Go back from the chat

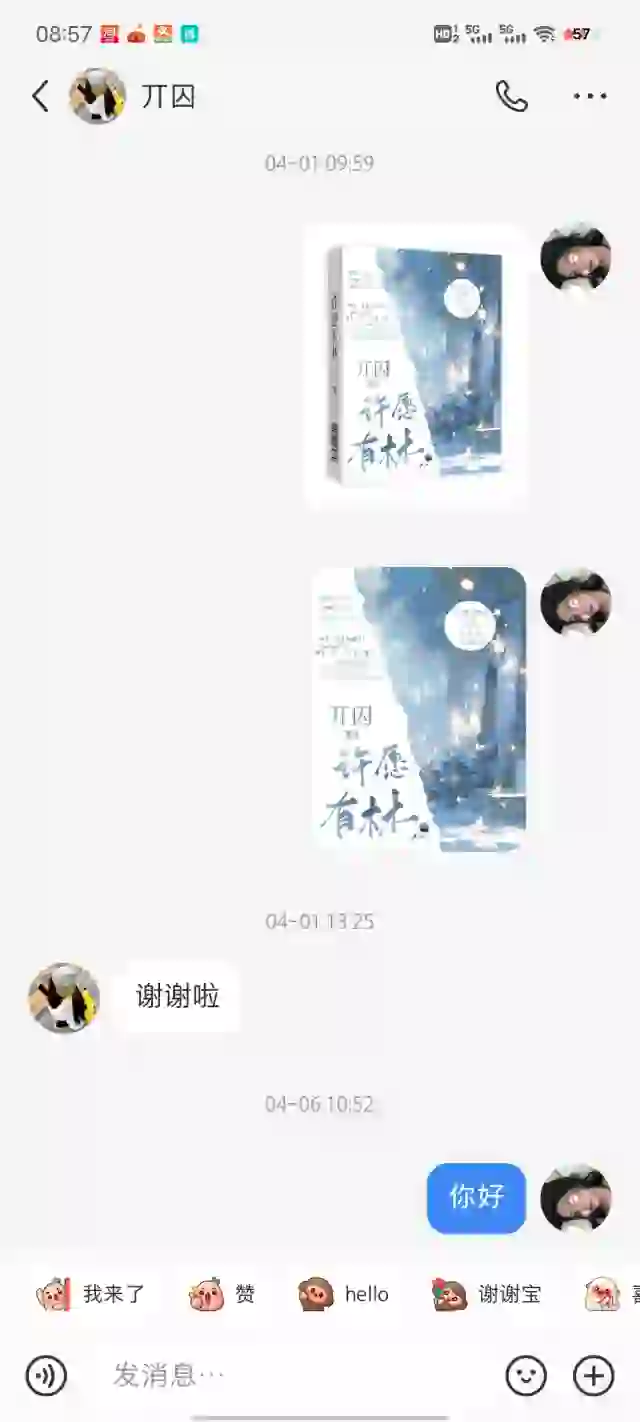tap(40, 96)
